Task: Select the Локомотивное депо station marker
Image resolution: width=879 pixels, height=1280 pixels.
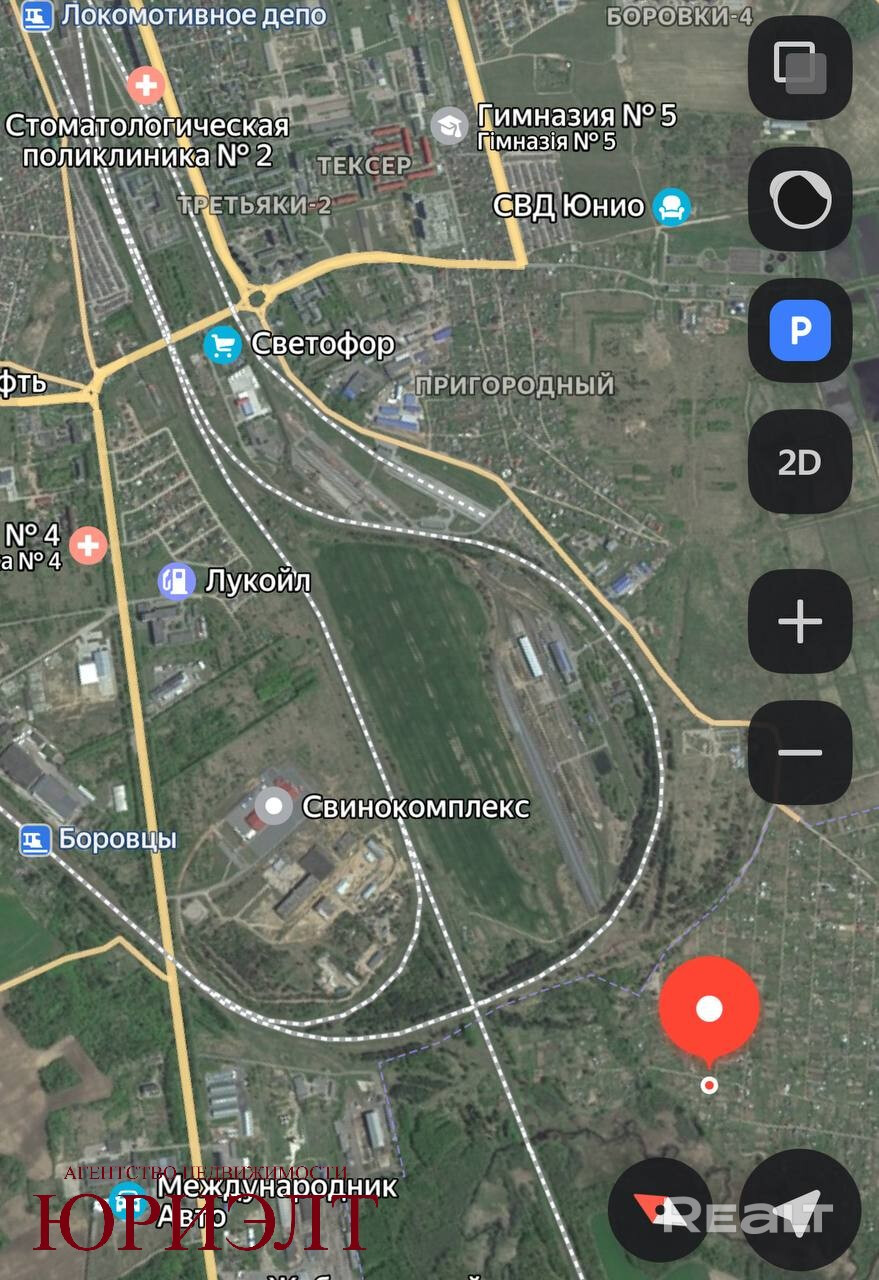Action: click(x=38, y=15)
